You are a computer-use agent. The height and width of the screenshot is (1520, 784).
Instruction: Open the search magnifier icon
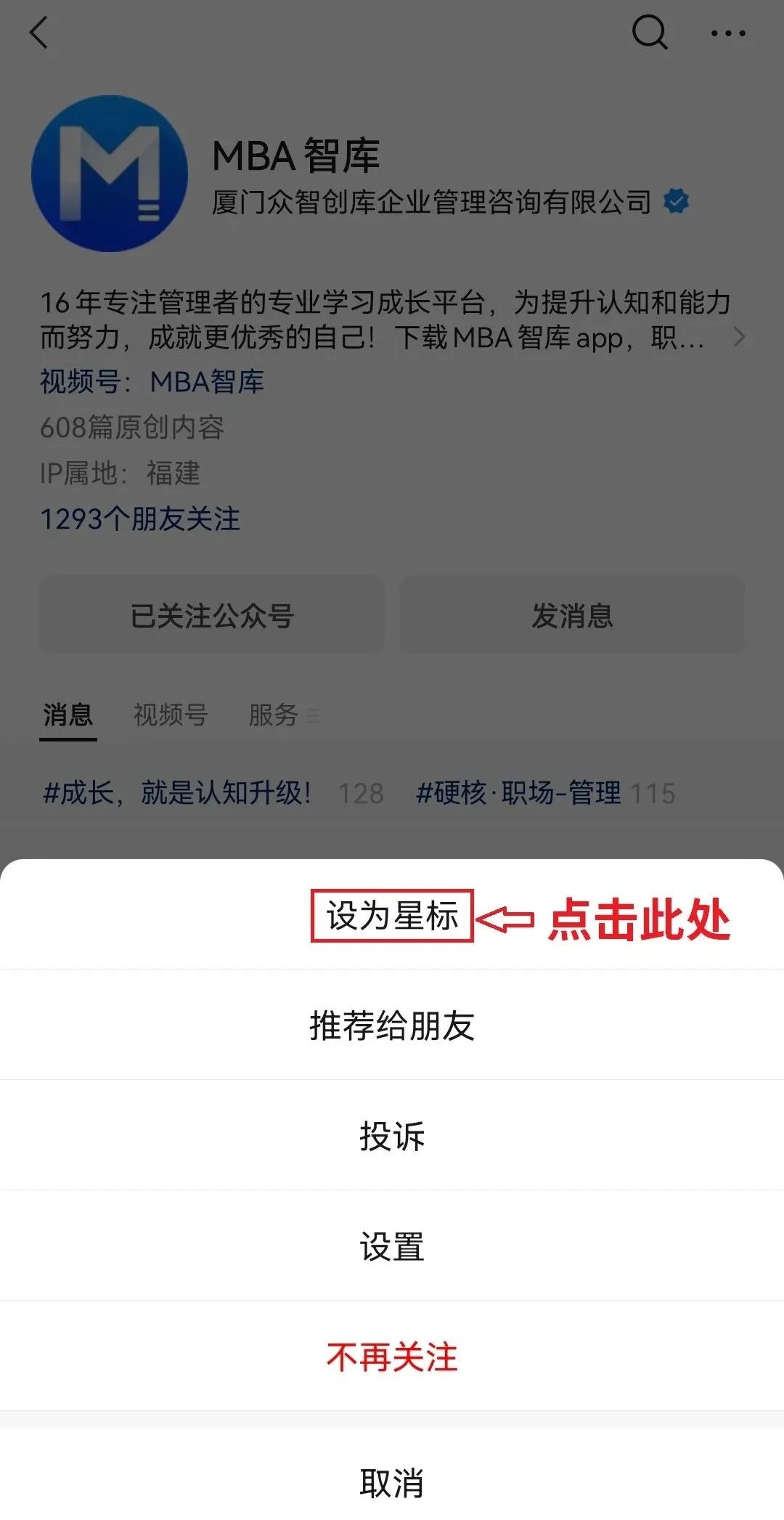point(650,33)
